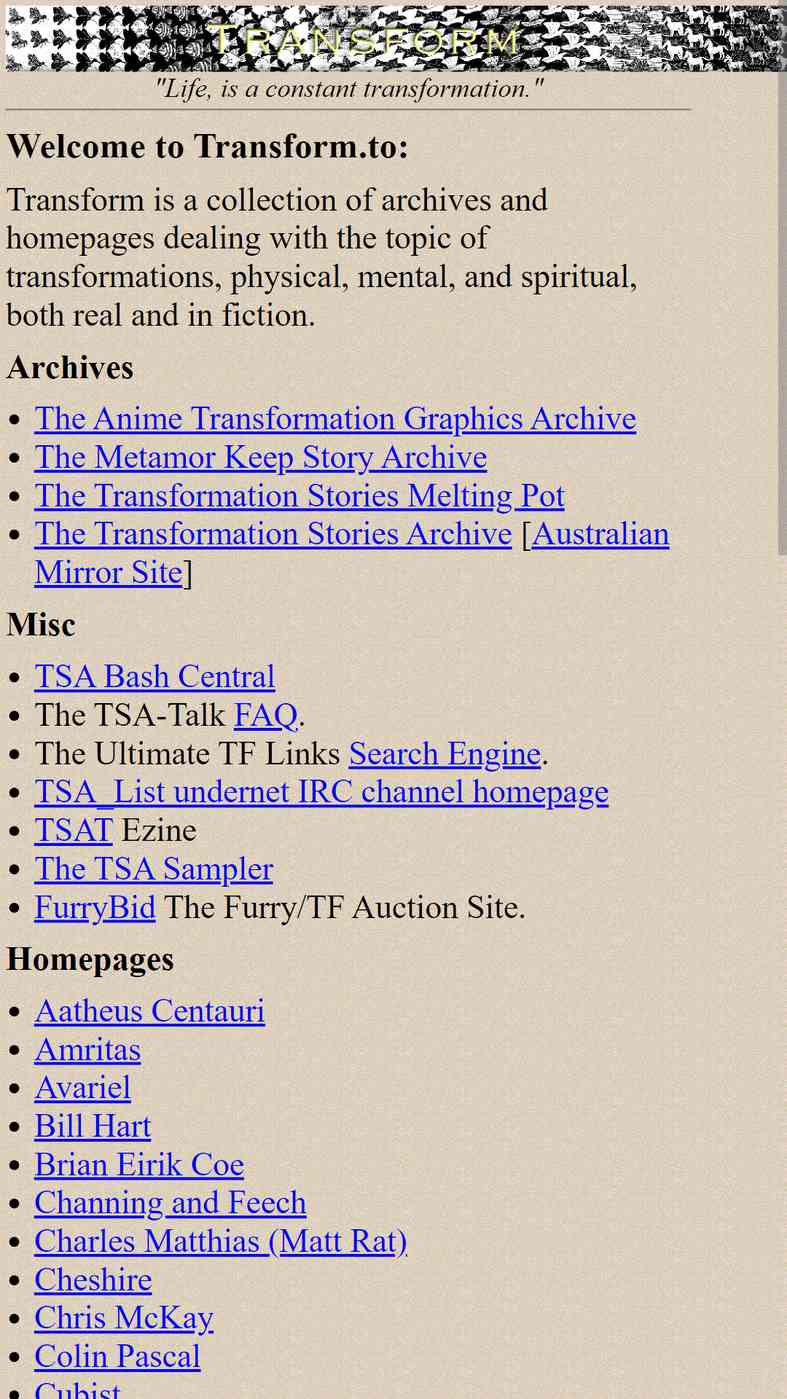Open Charles Matthias (Matt Rat) homepage
The width and height of the screenshot is (787, 1399).
221,1241
